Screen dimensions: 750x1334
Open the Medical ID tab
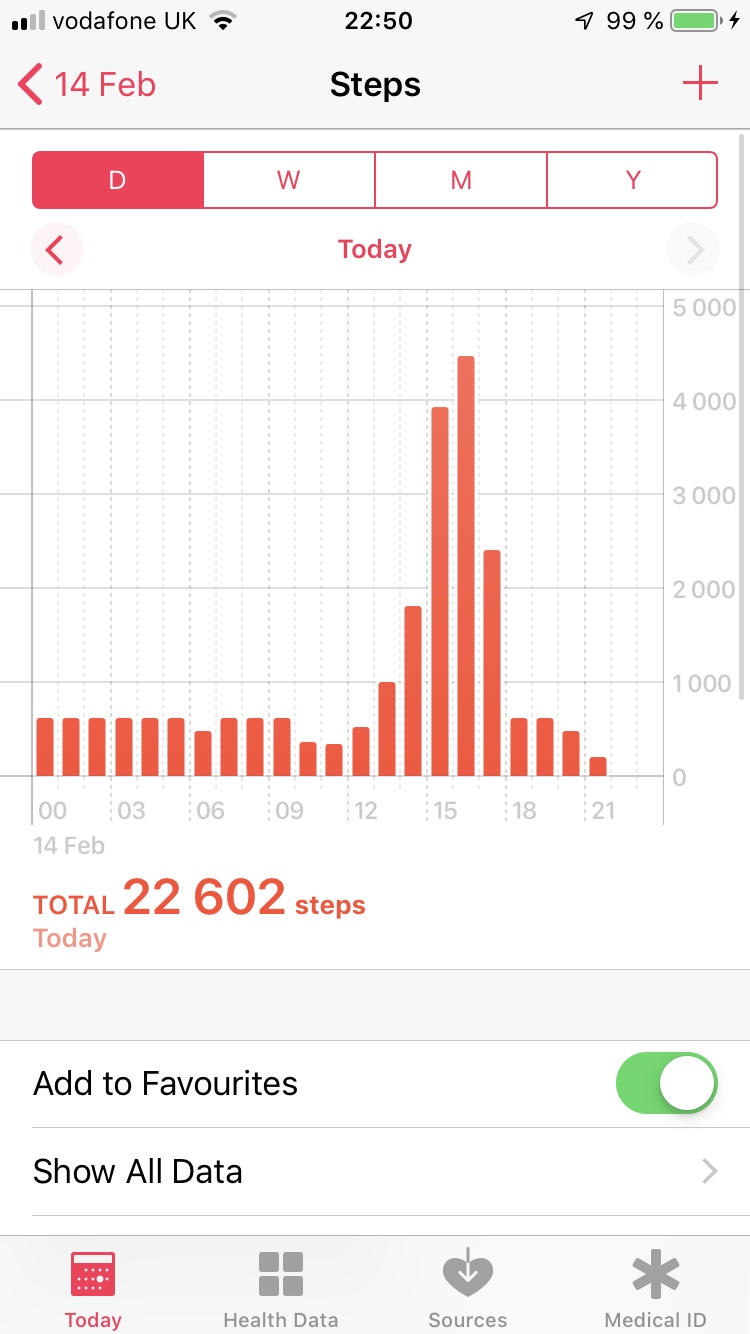[656, 1290]
